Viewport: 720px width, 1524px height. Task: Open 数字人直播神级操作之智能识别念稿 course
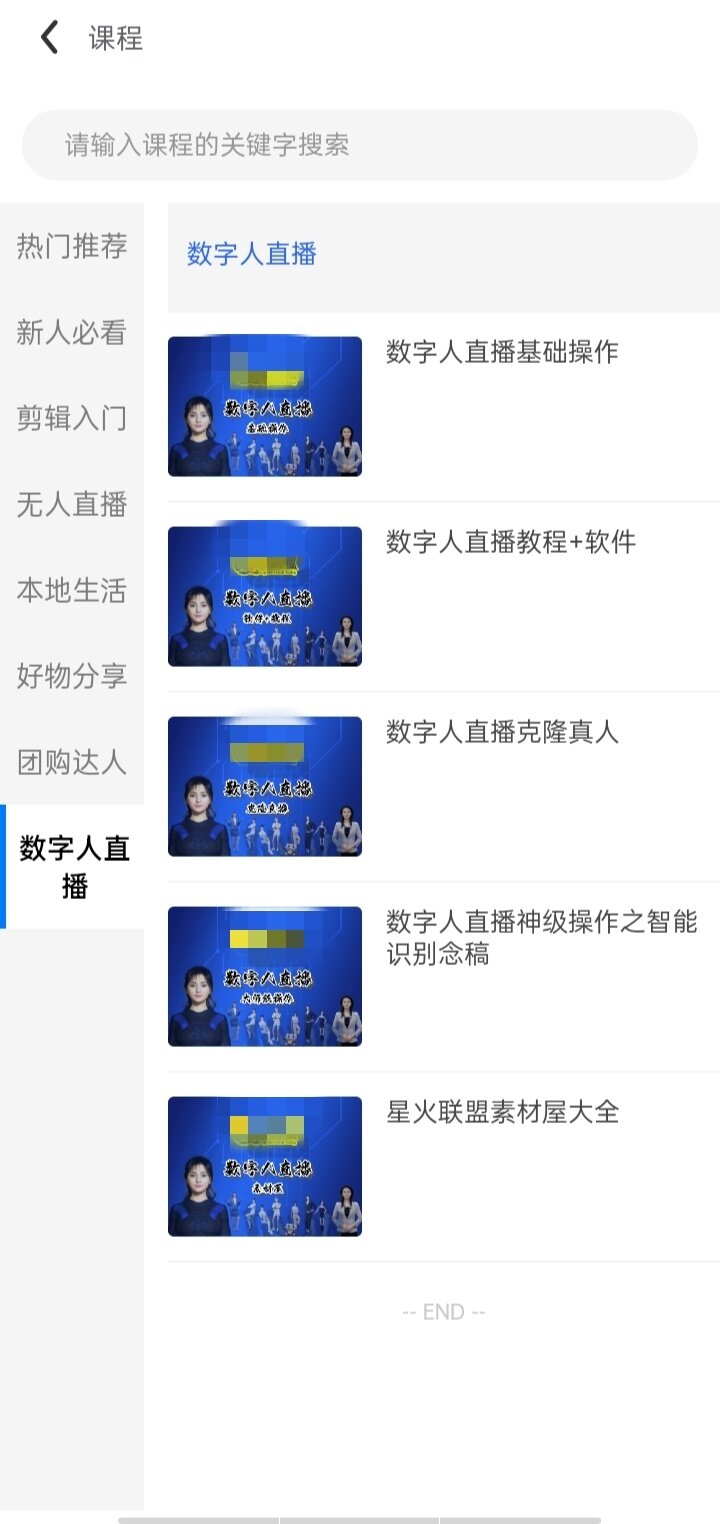click(x=540, y=937)
